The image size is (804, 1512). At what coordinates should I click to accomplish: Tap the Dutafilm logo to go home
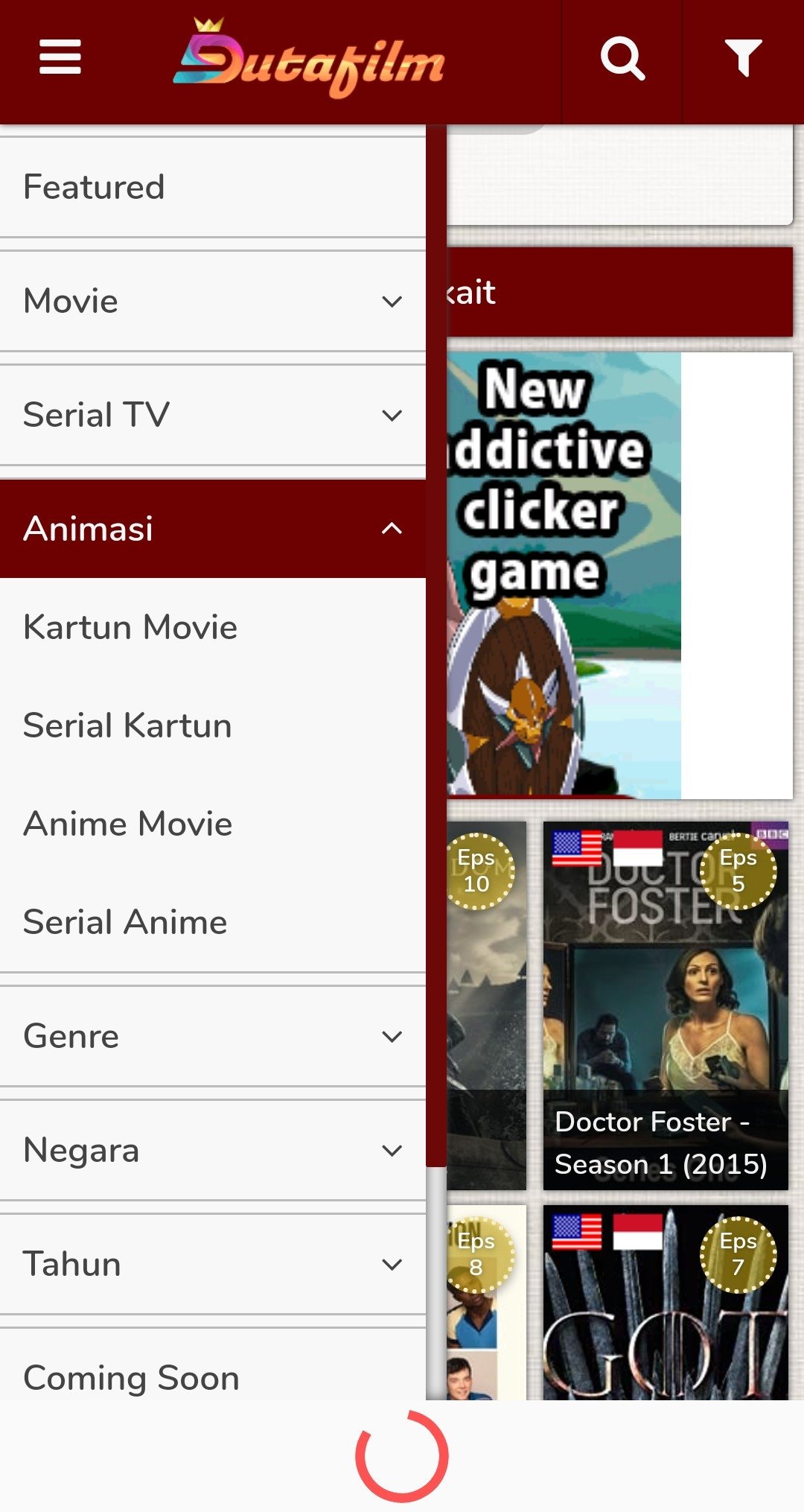(x=309, y=60)
